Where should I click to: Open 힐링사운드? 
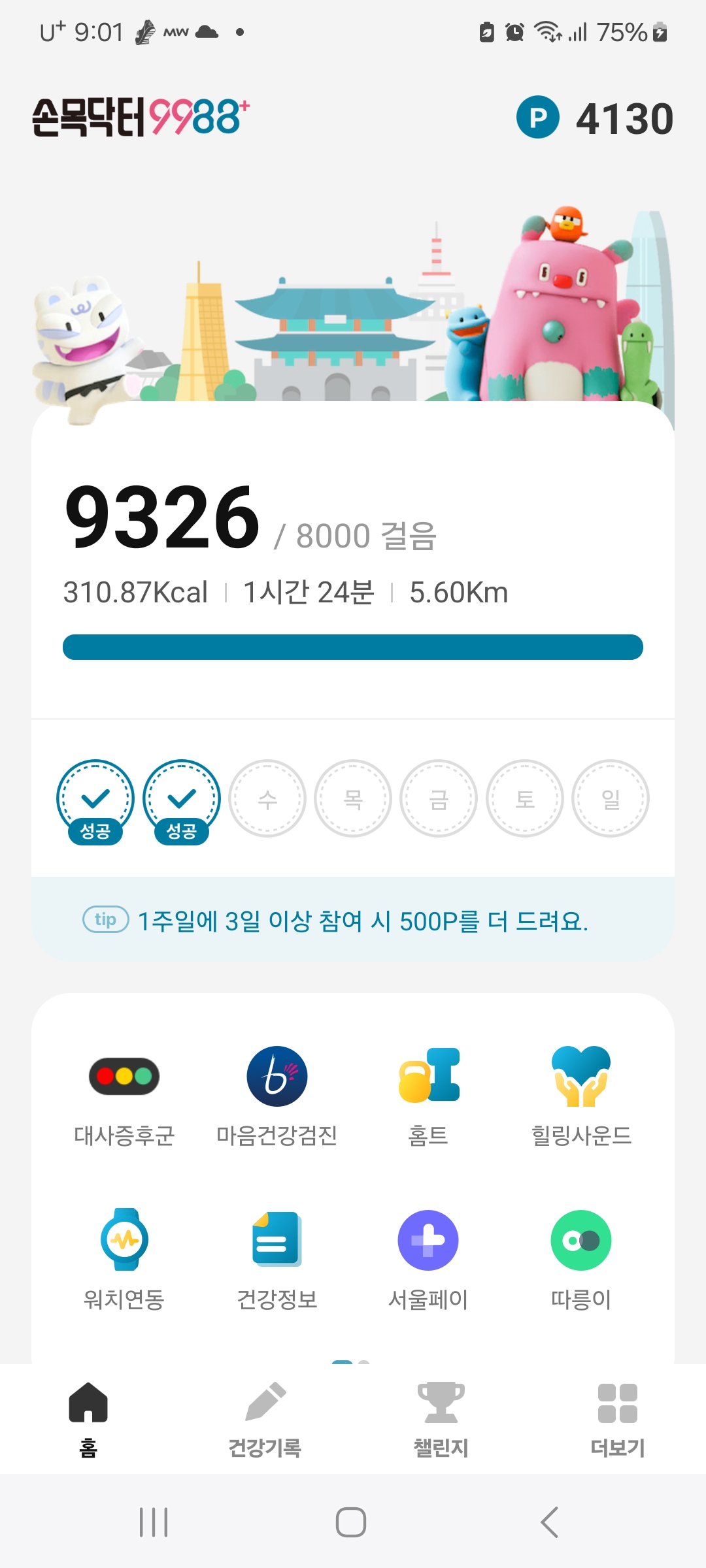581,1096
